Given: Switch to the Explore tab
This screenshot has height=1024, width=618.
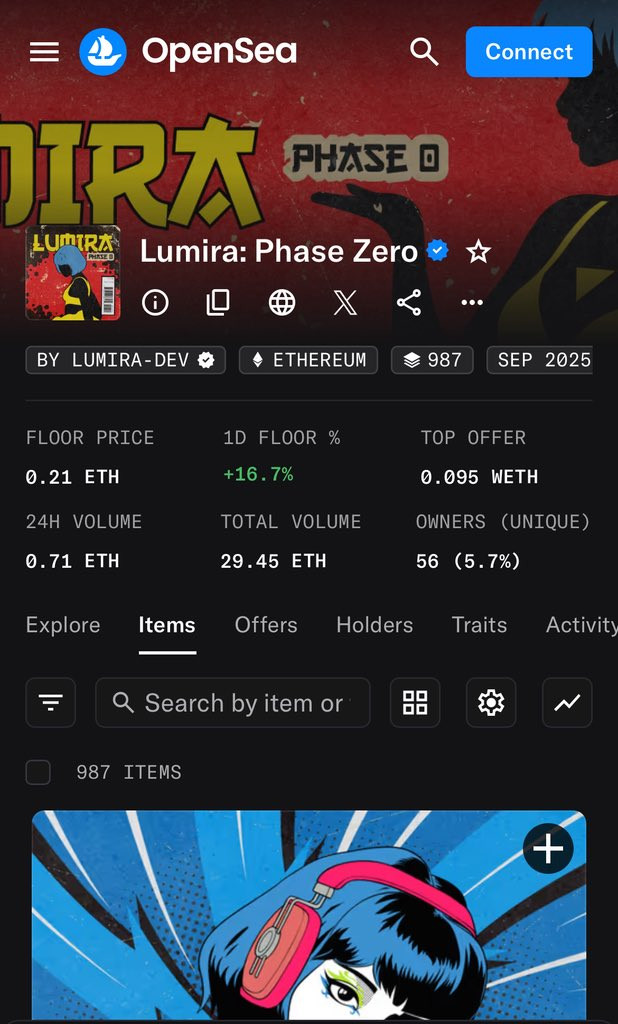Looking at the screenshot, I should [63, 625].
